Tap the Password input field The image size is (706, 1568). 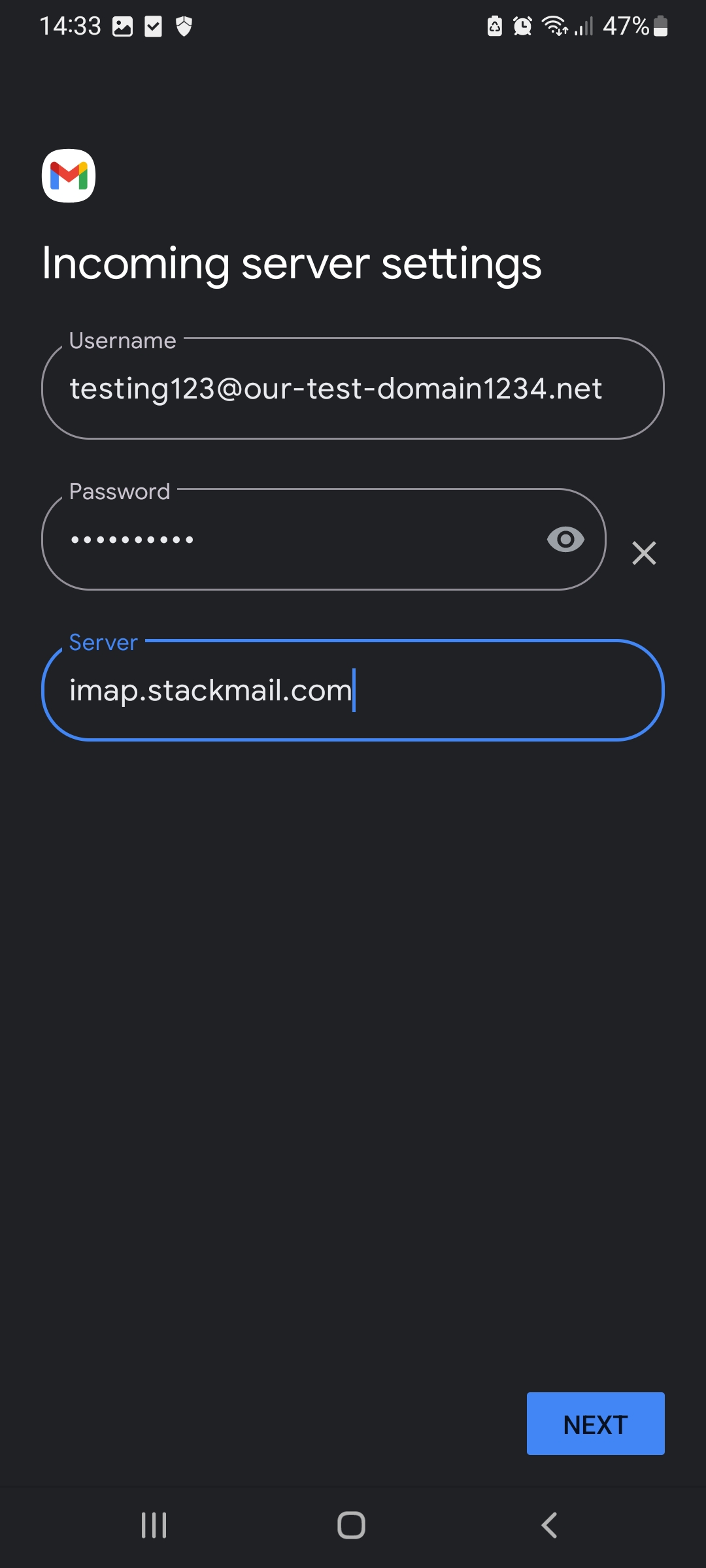pyautogui.click(x=324, y=539)
